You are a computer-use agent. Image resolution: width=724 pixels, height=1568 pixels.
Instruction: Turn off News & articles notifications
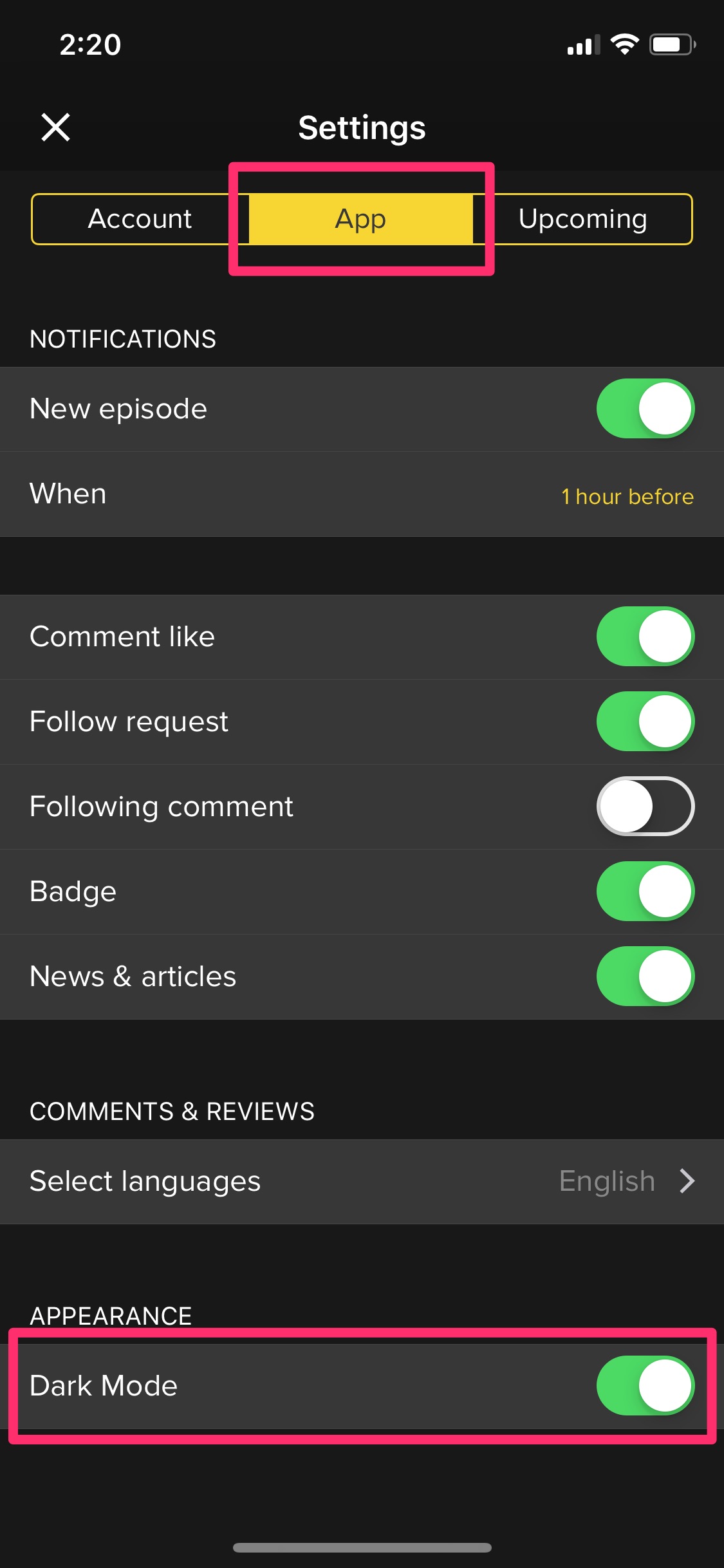(x=645, y=976)
